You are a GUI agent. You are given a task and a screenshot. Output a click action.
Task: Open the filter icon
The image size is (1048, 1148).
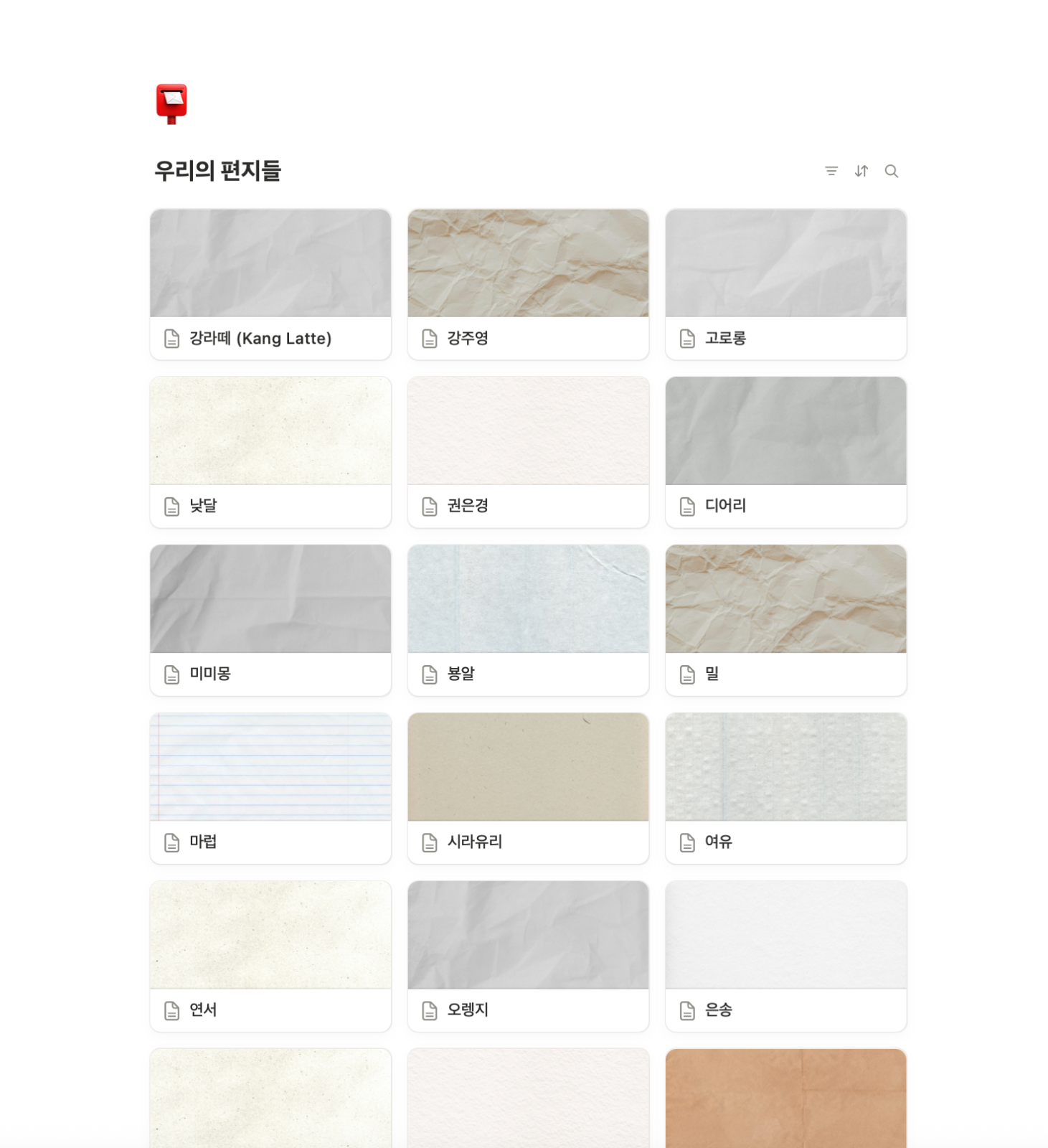tap(831, 171)
